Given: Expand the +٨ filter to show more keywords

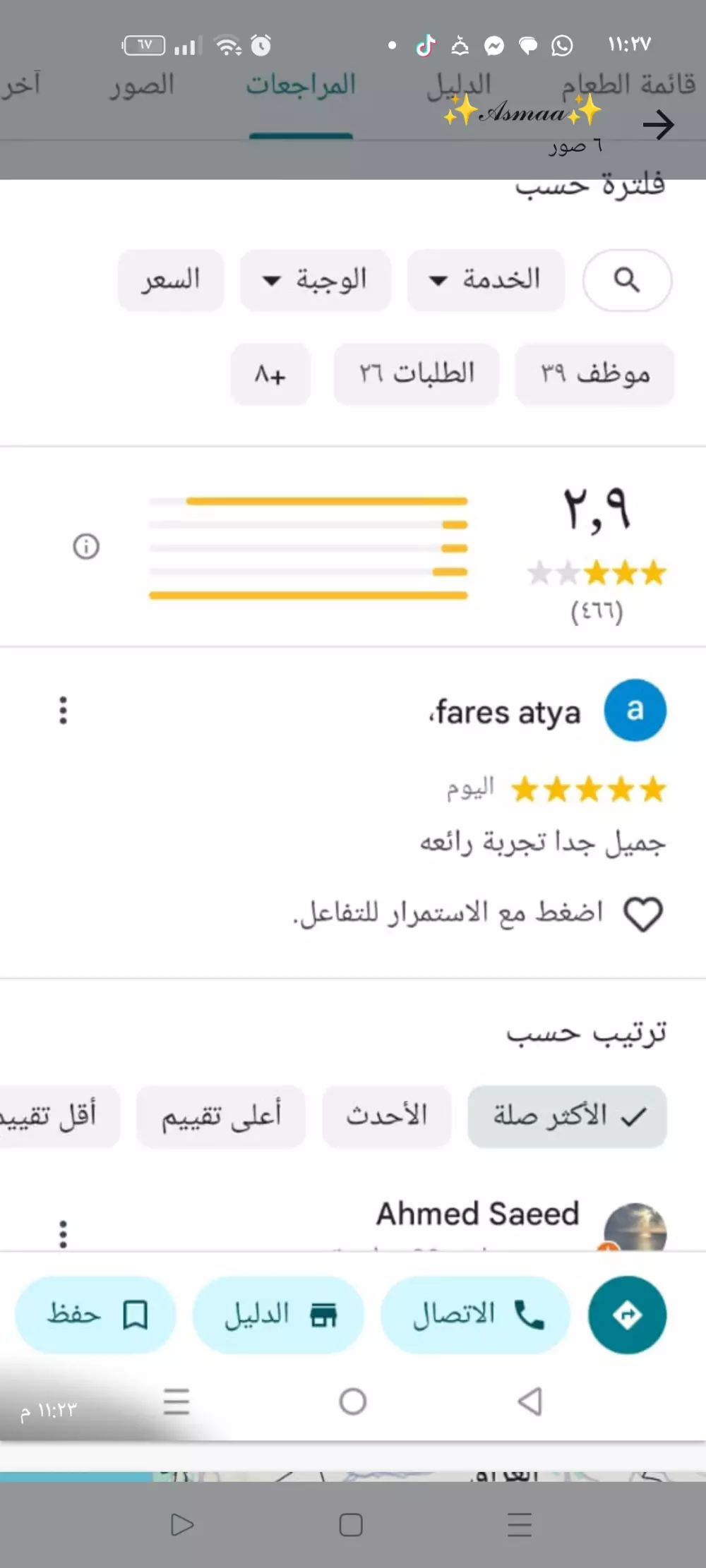Looking at the screenshot, I should coord(270,374).
